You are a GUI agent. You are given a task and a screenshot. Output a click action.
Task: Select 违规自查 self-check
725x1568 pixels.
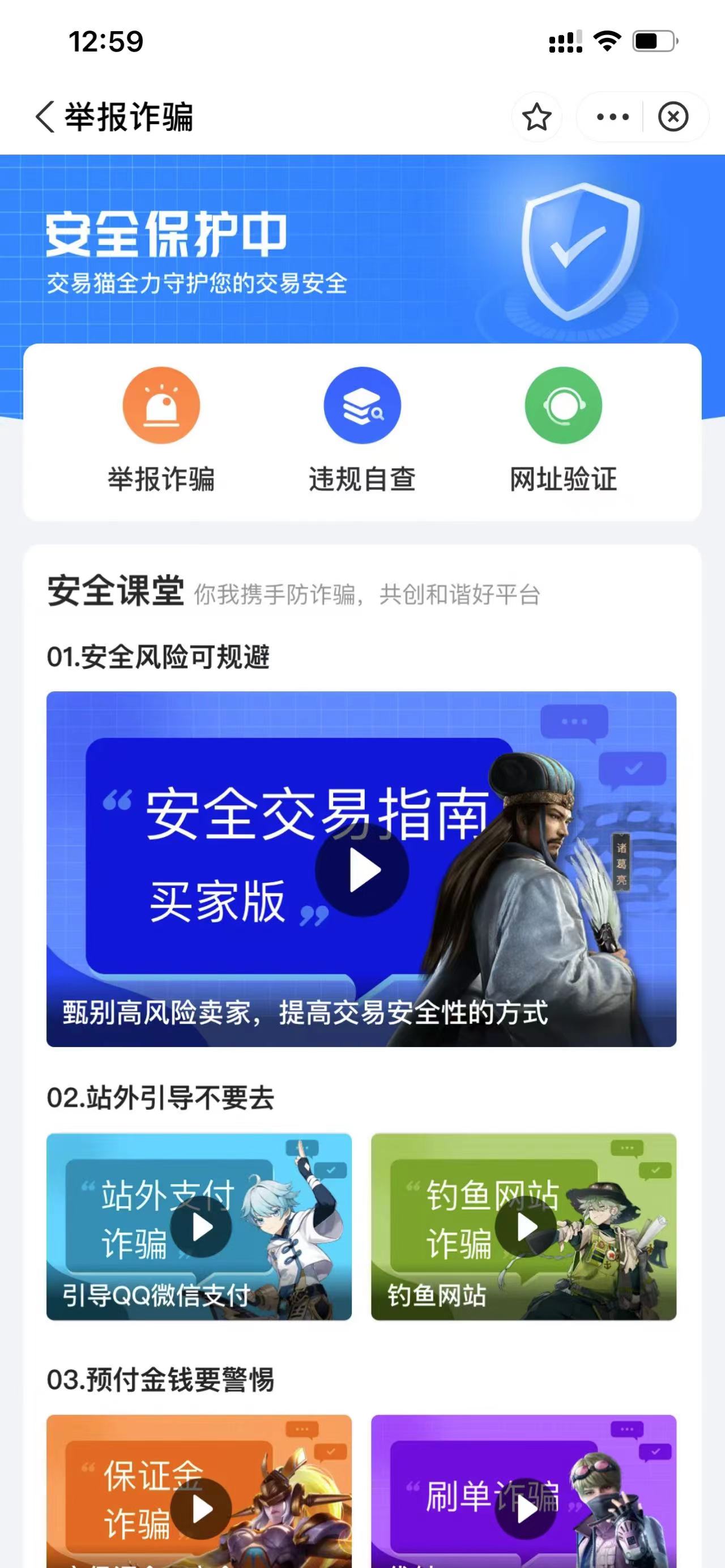[362, 429]
